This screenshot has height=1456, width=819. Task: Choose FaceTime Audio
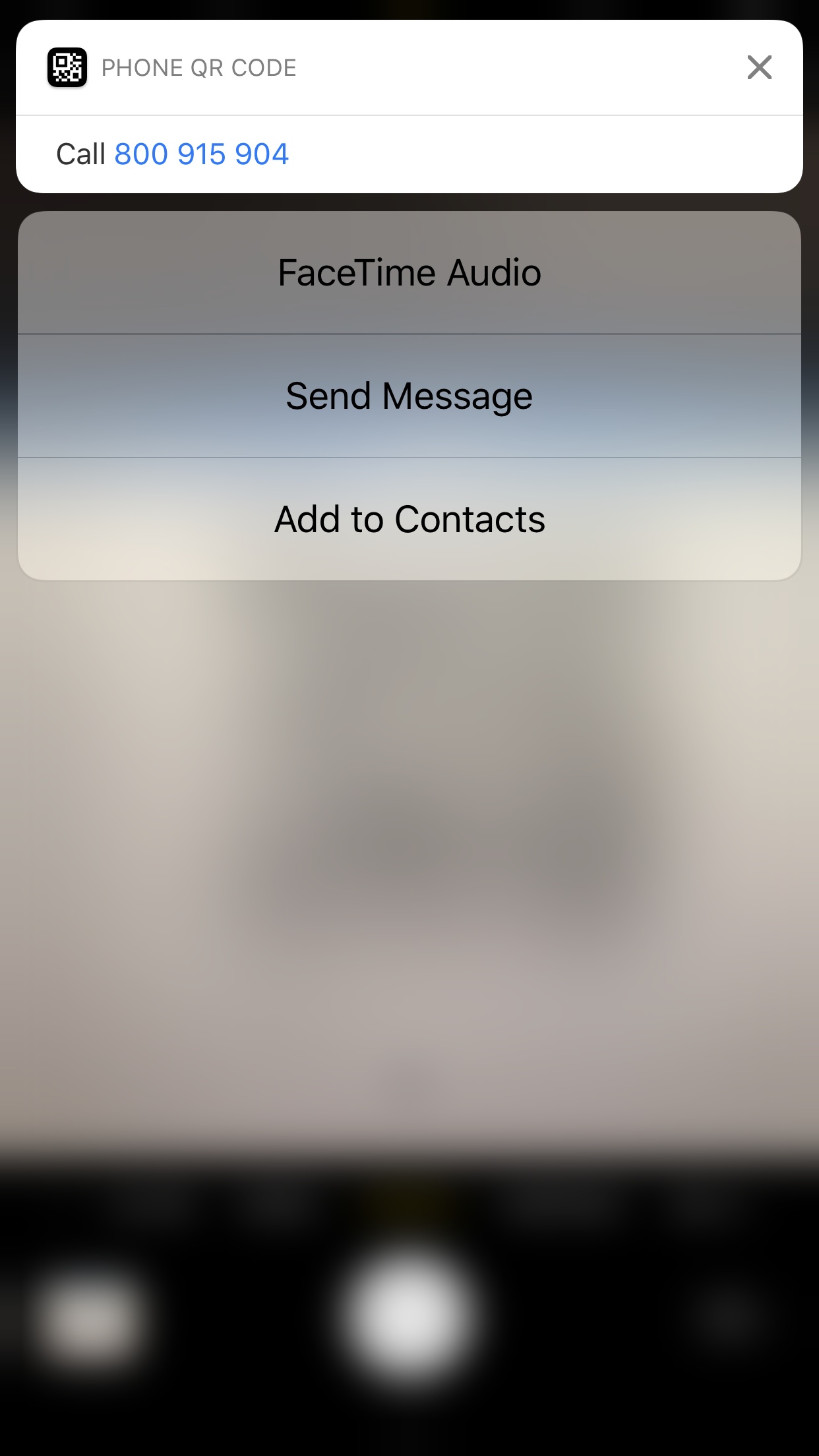click(409, 273)
